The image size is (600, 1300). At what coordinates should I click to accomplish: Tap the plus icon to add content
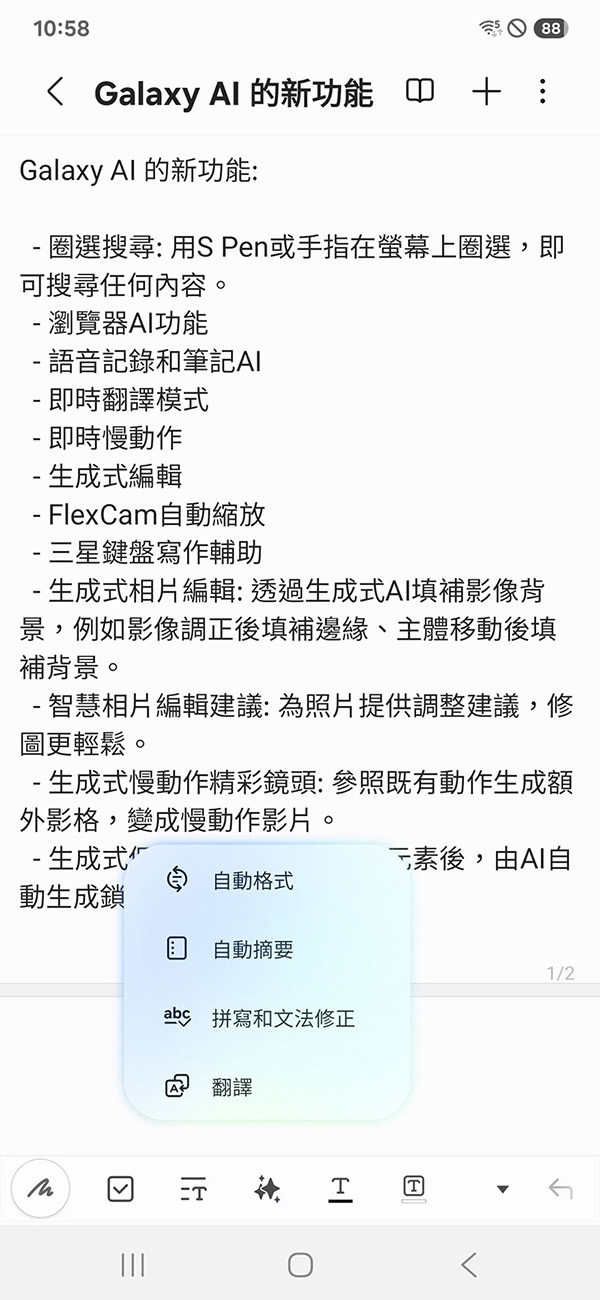point(486,92)
